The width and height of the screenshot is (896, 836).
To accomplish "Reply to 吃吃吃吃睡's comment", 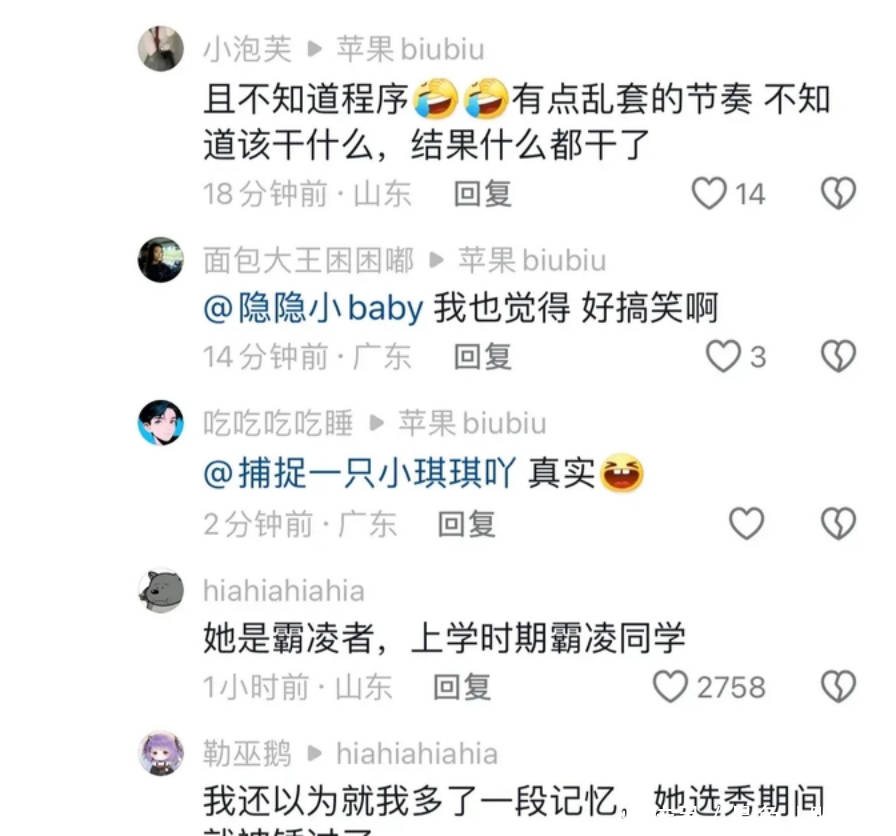I will coord(467,523).
